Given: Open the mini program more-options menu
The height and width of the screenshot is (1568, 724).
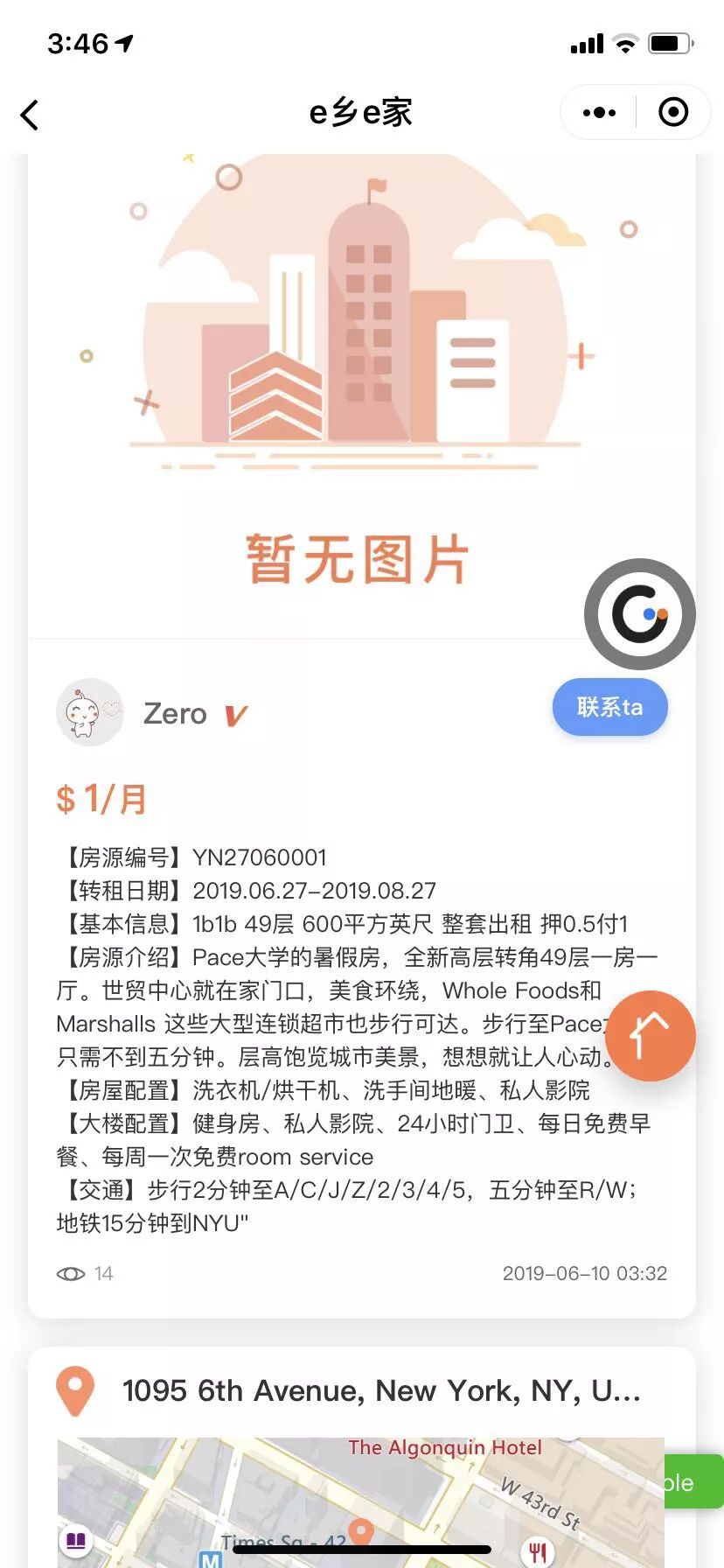Looking at the screenshot, I should (x=599, y=113).
